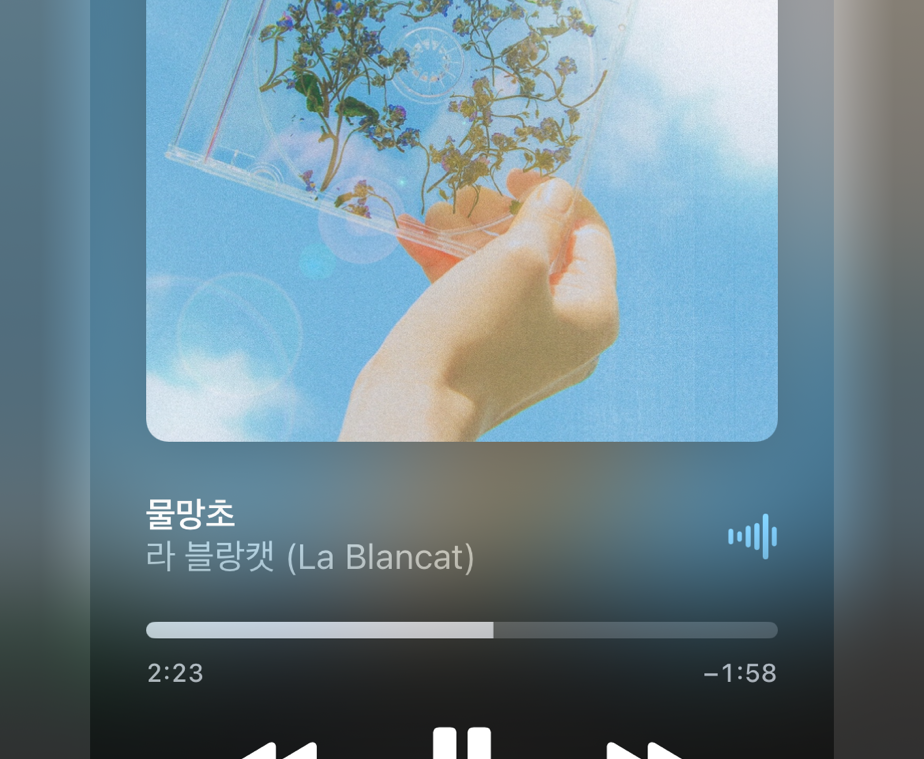Seek within the song on the progress bar

461,630
